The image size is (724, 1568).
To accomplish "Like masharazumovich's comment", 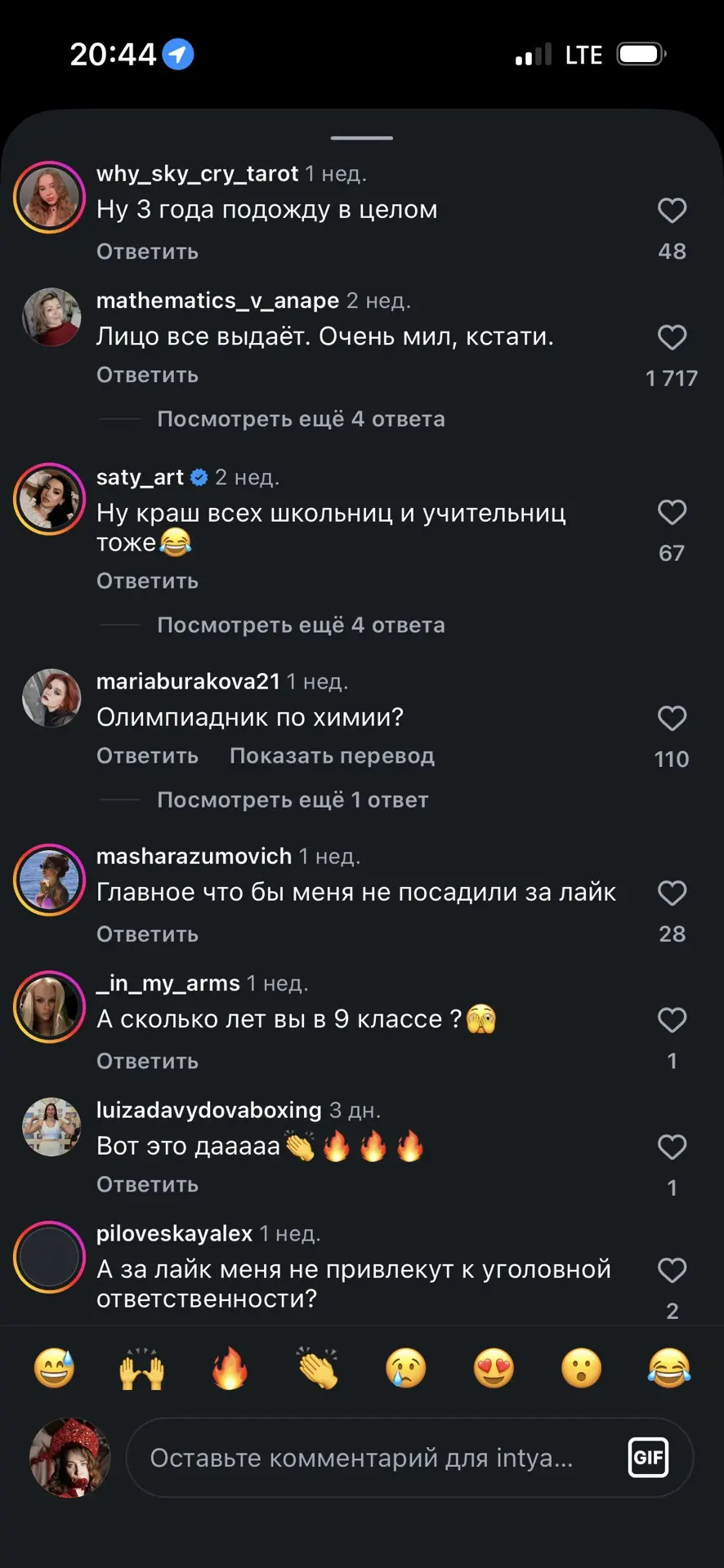I will tap(672, 893).
